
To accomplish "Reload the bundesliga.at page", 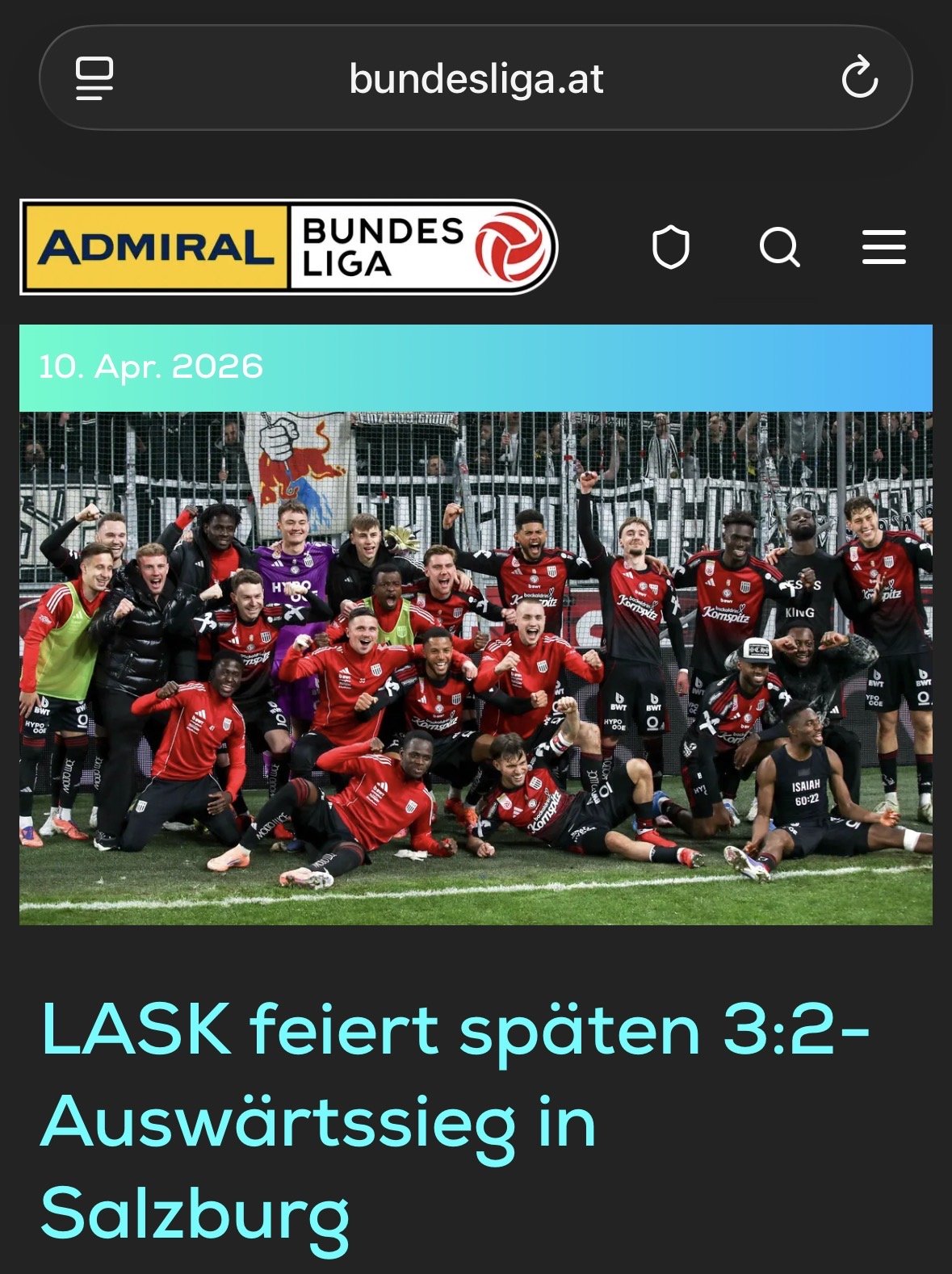I will point(859,78).
